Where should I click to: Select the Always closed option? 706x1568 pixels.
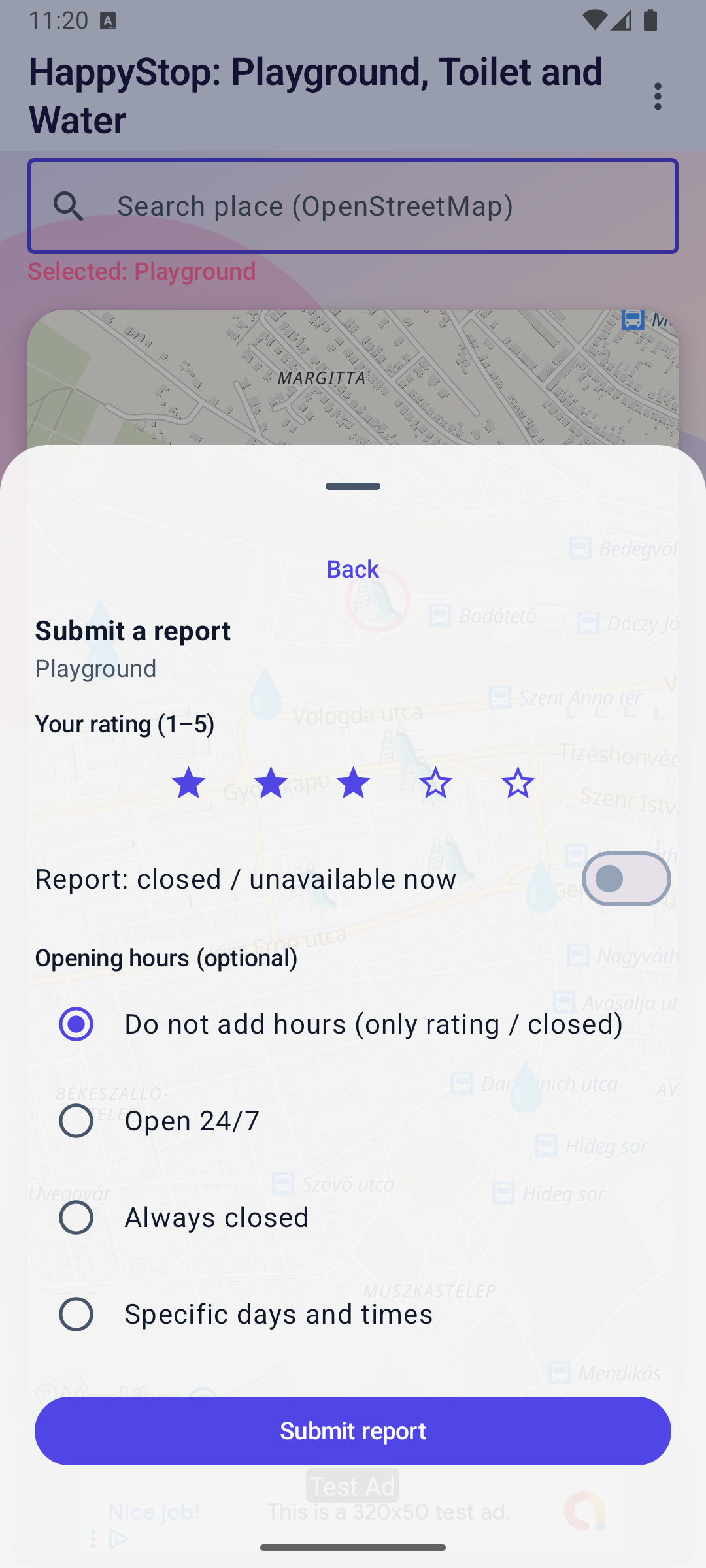(x=76, y=1217)
